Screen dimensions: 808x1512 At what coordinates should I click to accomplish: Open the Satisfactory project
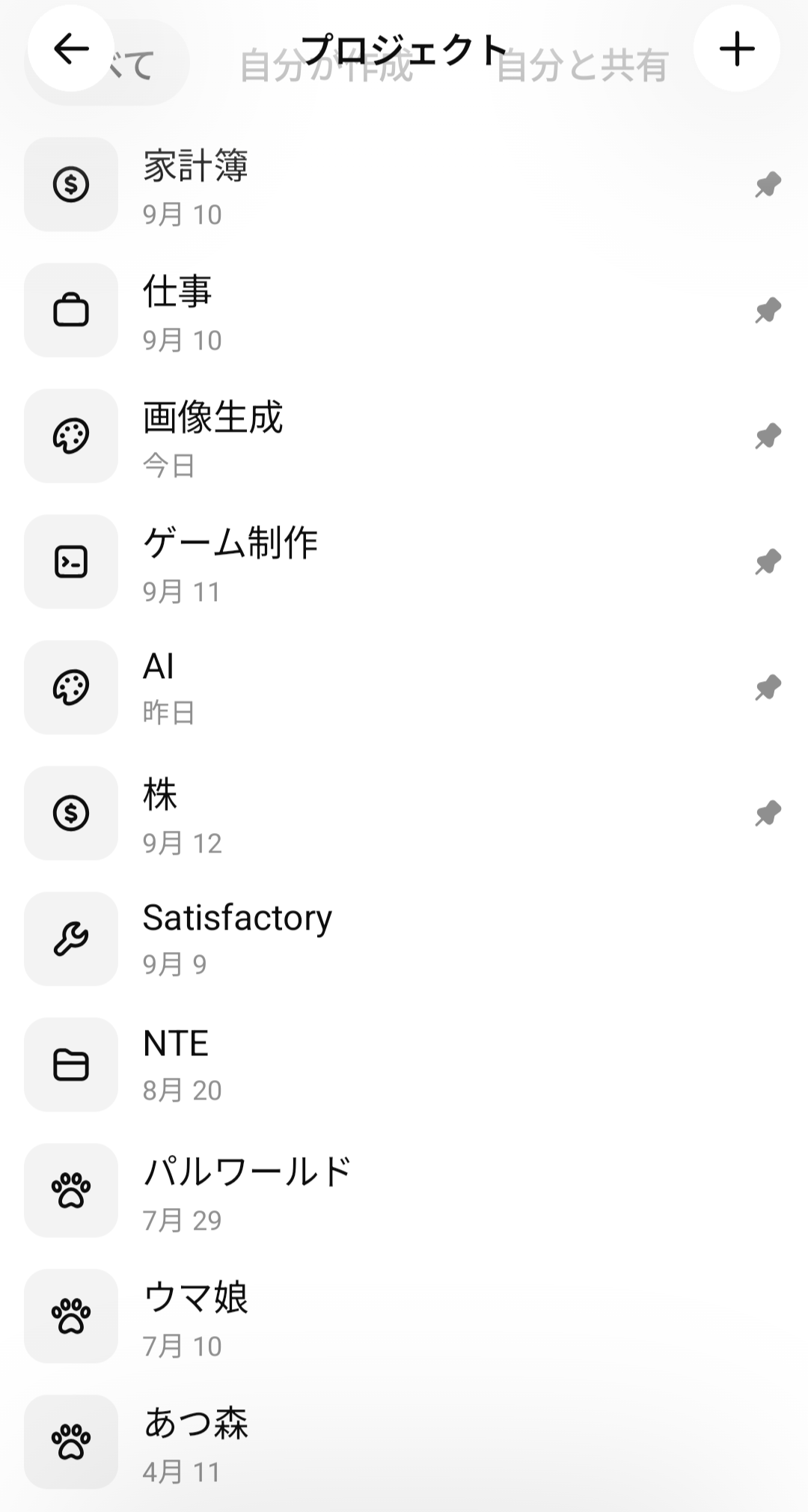point(404,939)
